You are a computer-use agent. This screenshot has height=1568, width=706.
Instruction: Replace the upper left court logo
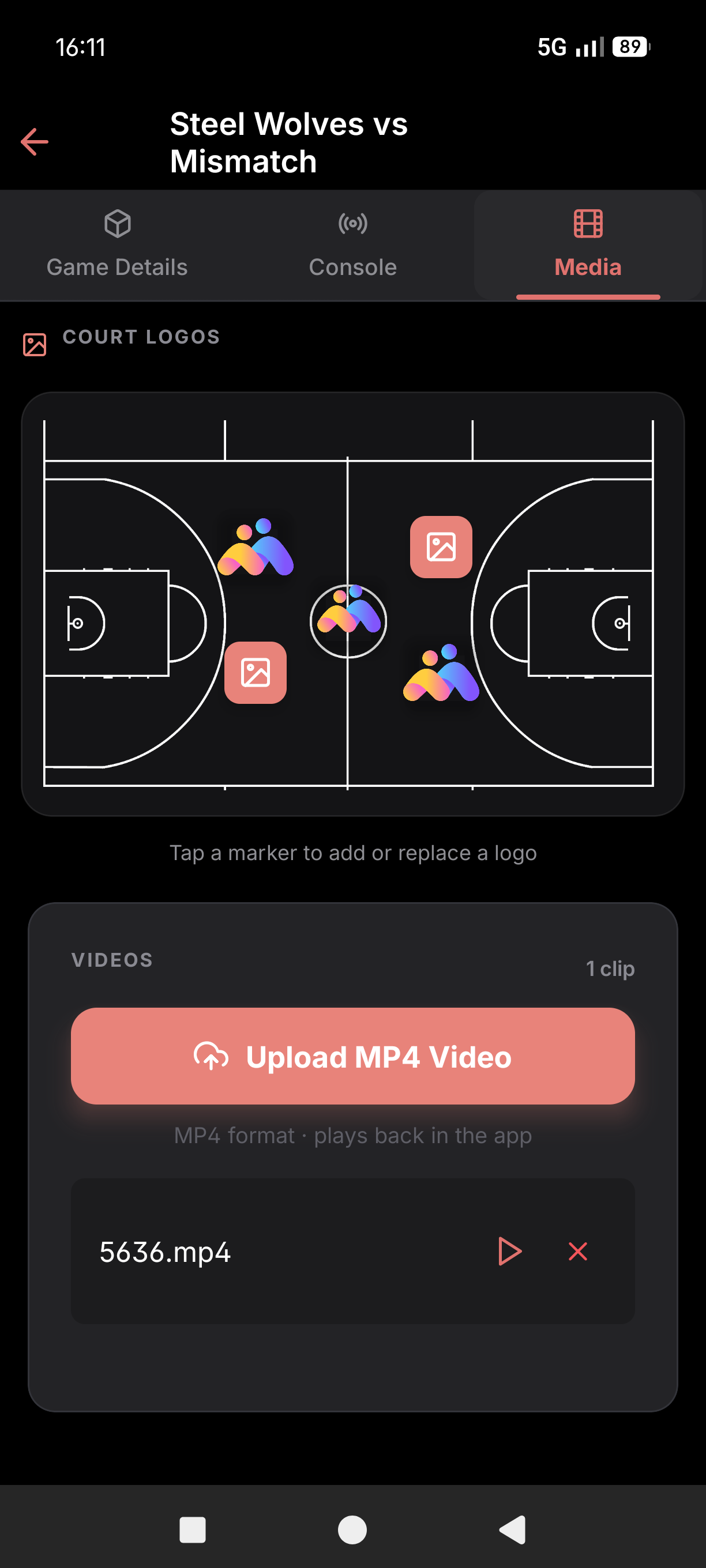255,546
